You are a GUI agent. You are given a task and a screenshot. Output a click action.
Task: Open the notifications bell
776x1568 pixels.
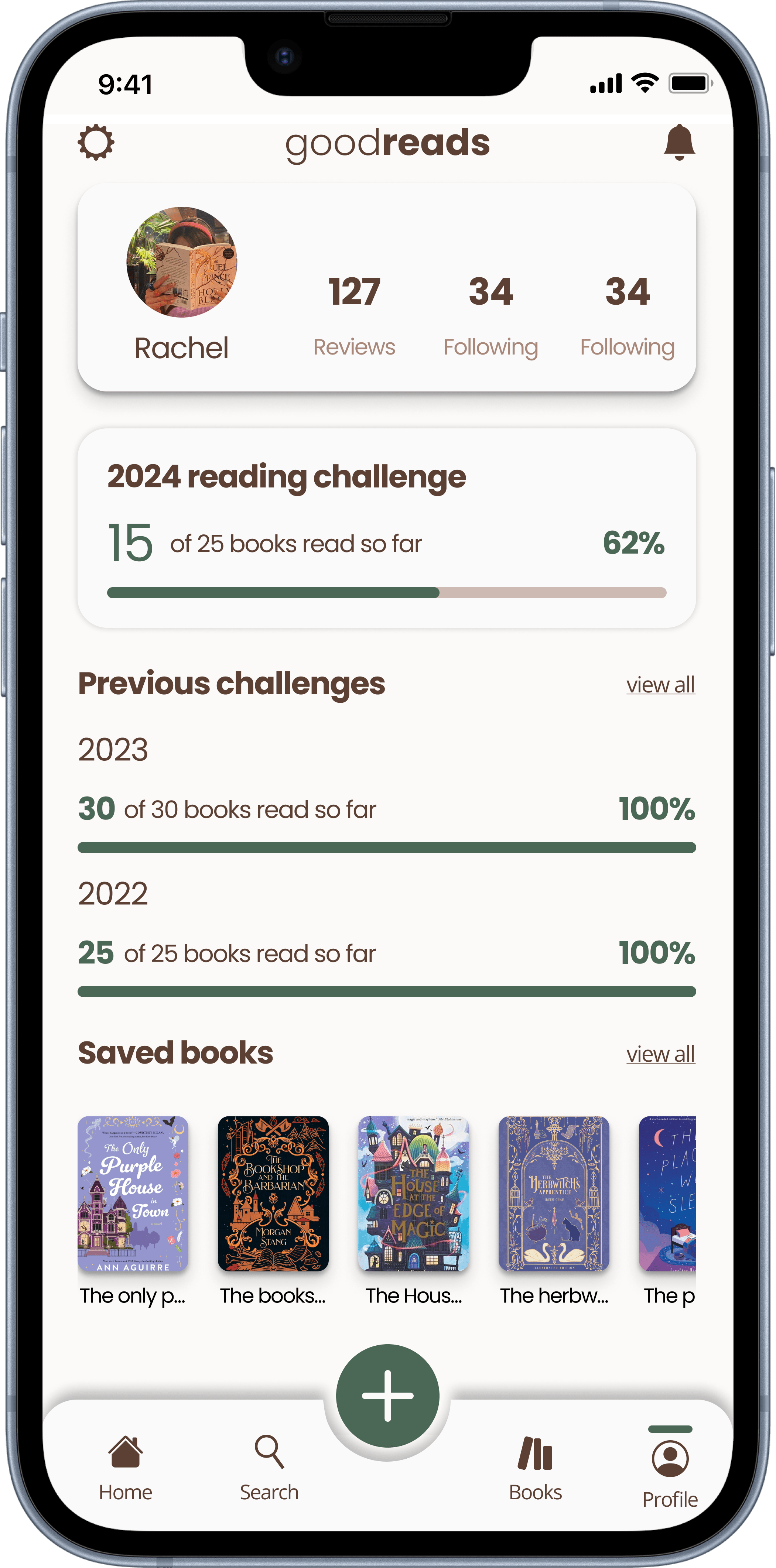679,143
